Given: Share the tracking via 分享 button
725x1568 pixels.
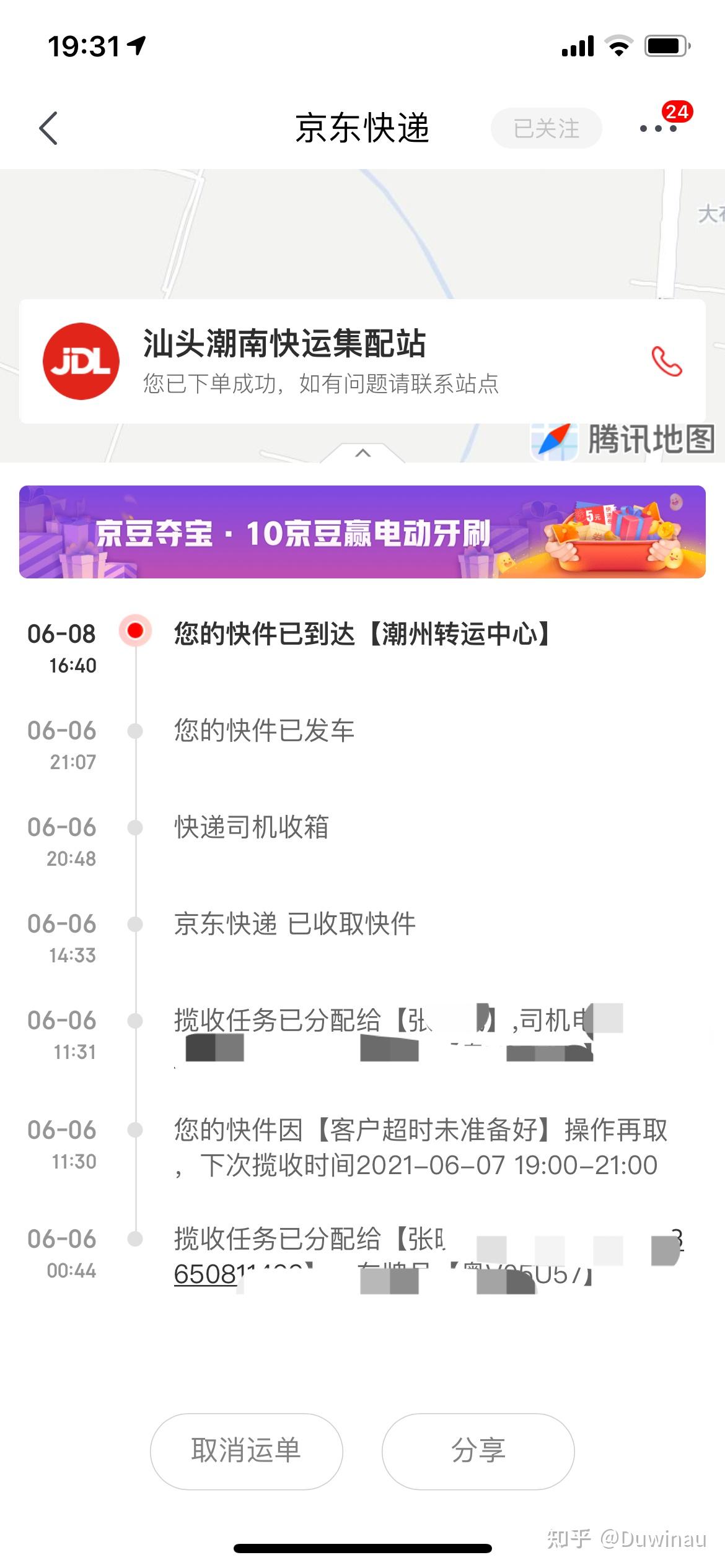Looking at the screenshot, I should coord(478,1451).
